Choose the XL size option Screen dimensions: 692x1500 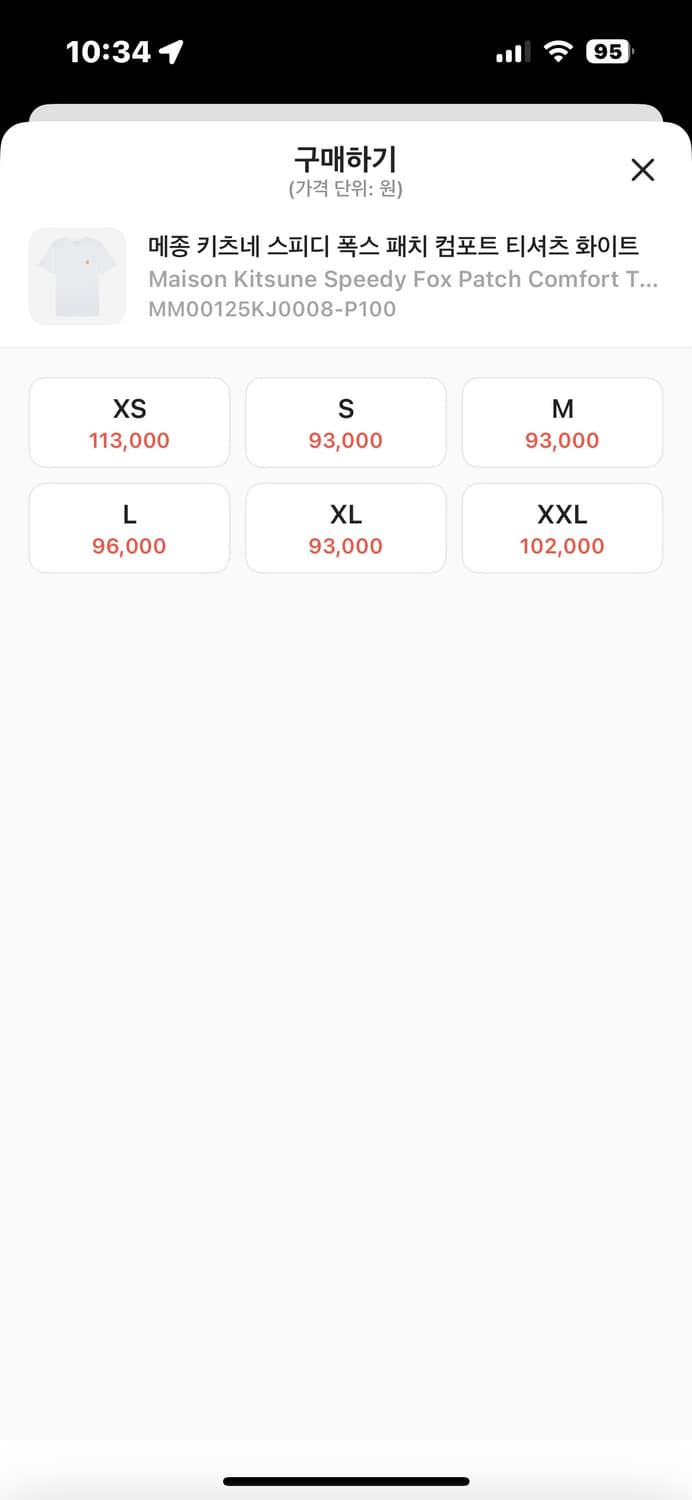click(346, 529)
